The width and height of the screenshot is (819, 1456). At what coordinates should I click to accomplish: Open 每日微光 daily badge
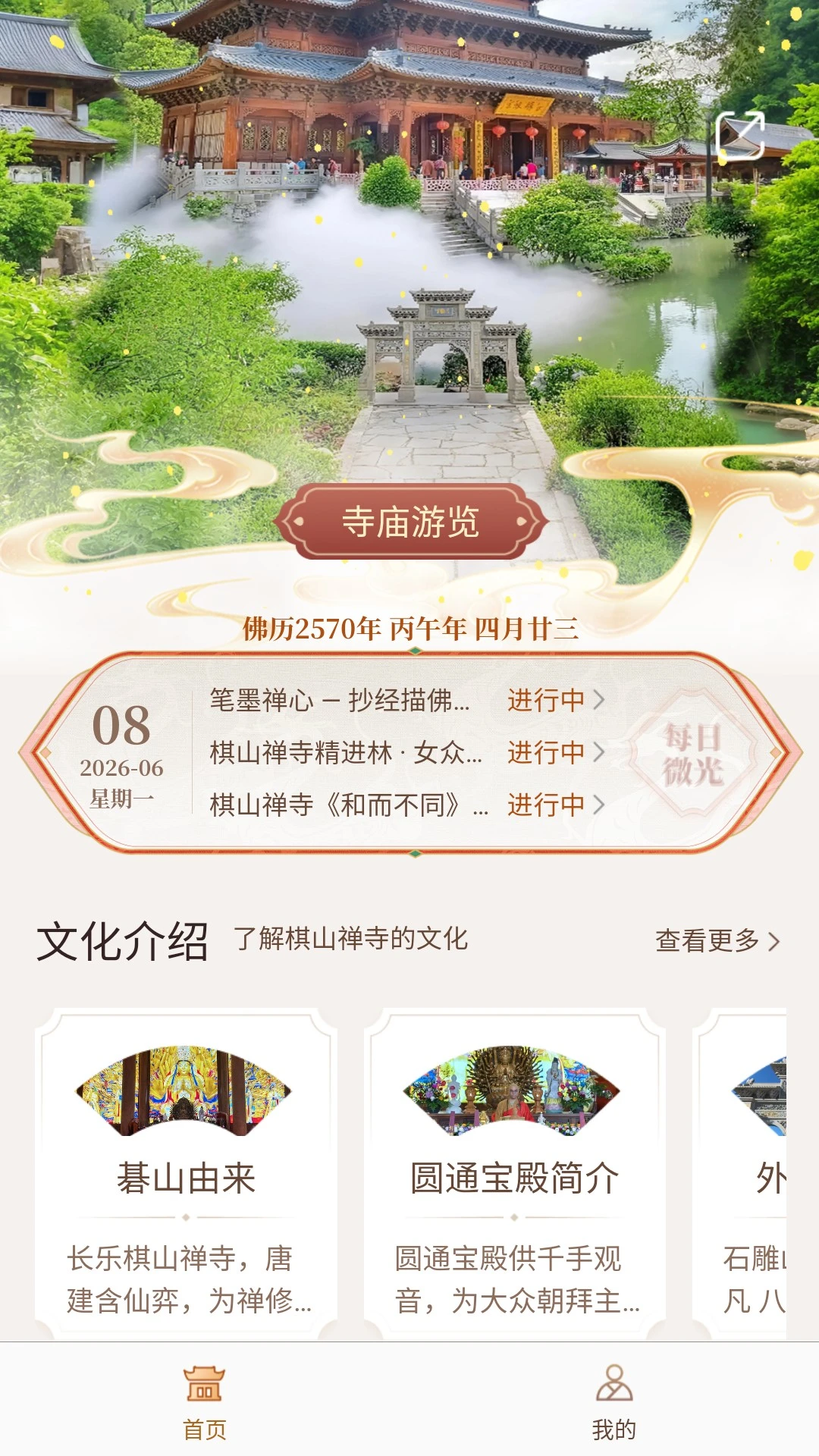[692, 754]
